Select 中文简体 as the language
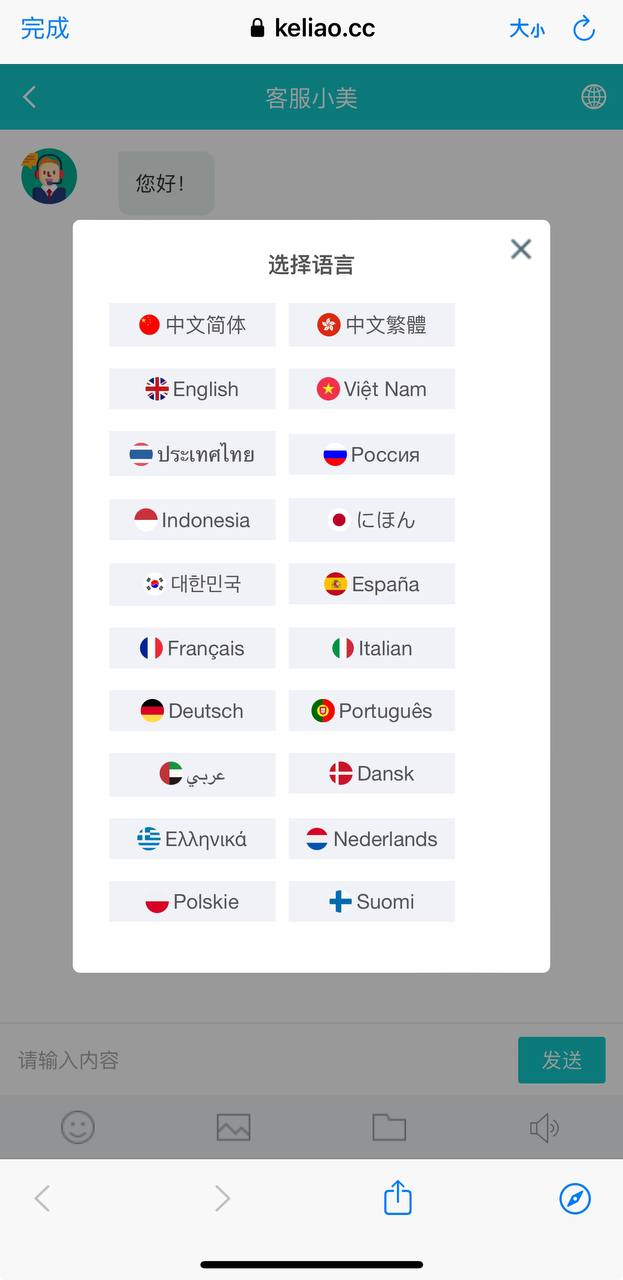Viewport: 623px width, 1280px height. [192, 325]
